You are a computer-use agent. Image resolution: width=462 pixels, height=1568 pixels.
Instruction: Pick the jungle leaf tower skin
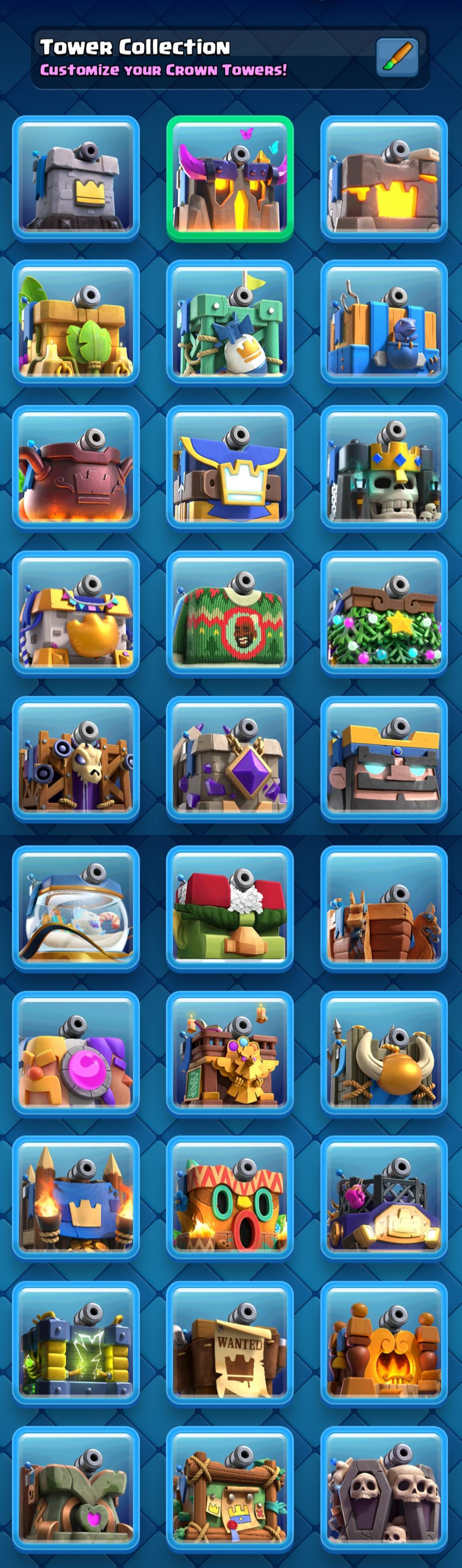pyautogui.click(x=76, y=323)
